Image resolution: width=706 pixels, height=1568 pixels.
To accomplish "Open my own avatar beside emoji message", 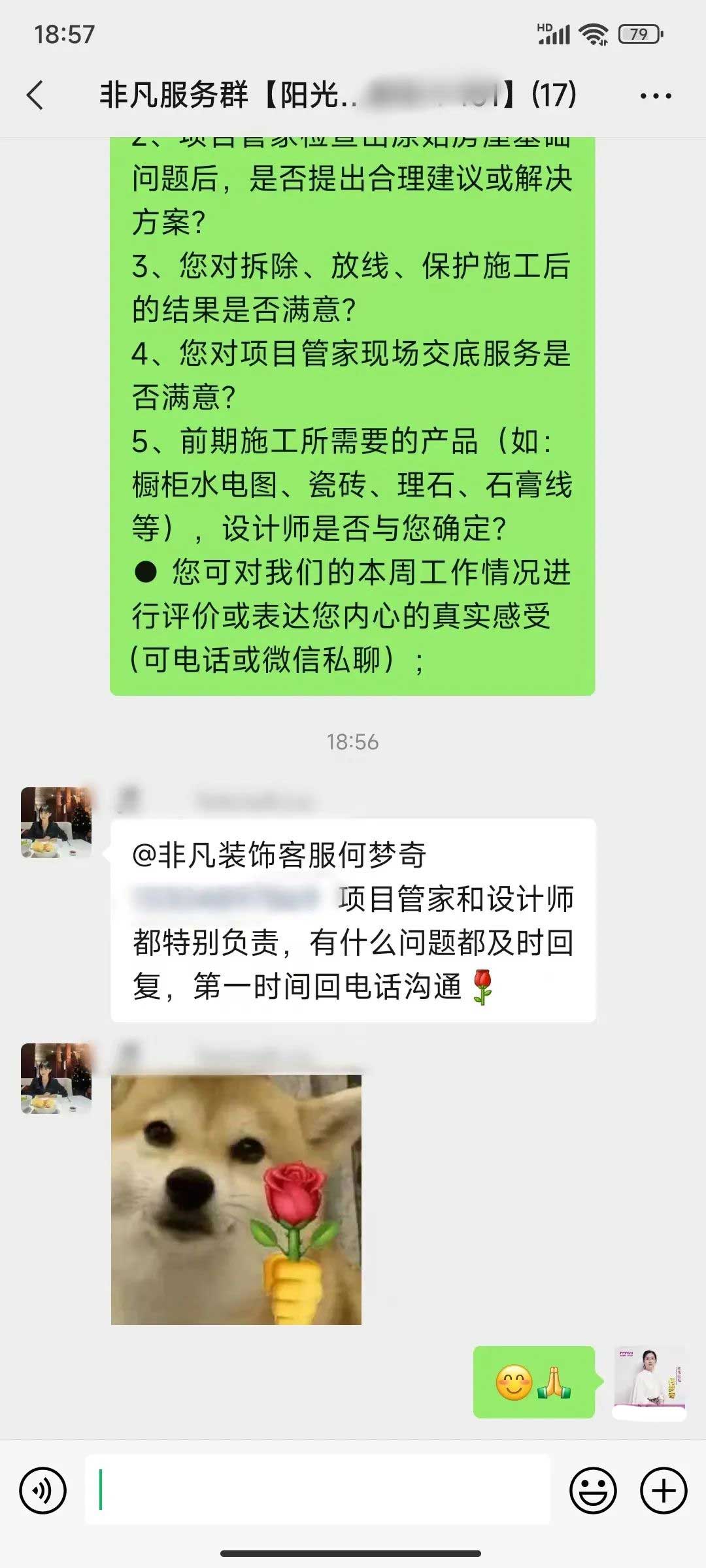I will point(649,1382).
